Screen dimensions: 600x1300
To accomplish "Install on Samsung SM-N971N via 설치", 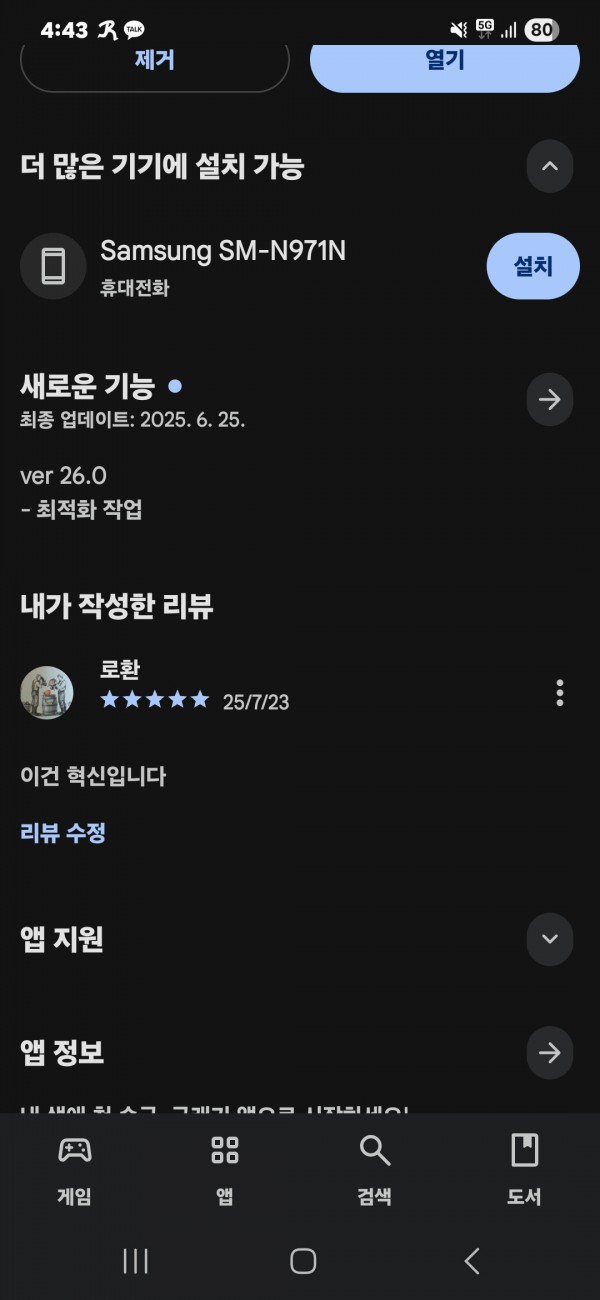I will click(533, 266).
